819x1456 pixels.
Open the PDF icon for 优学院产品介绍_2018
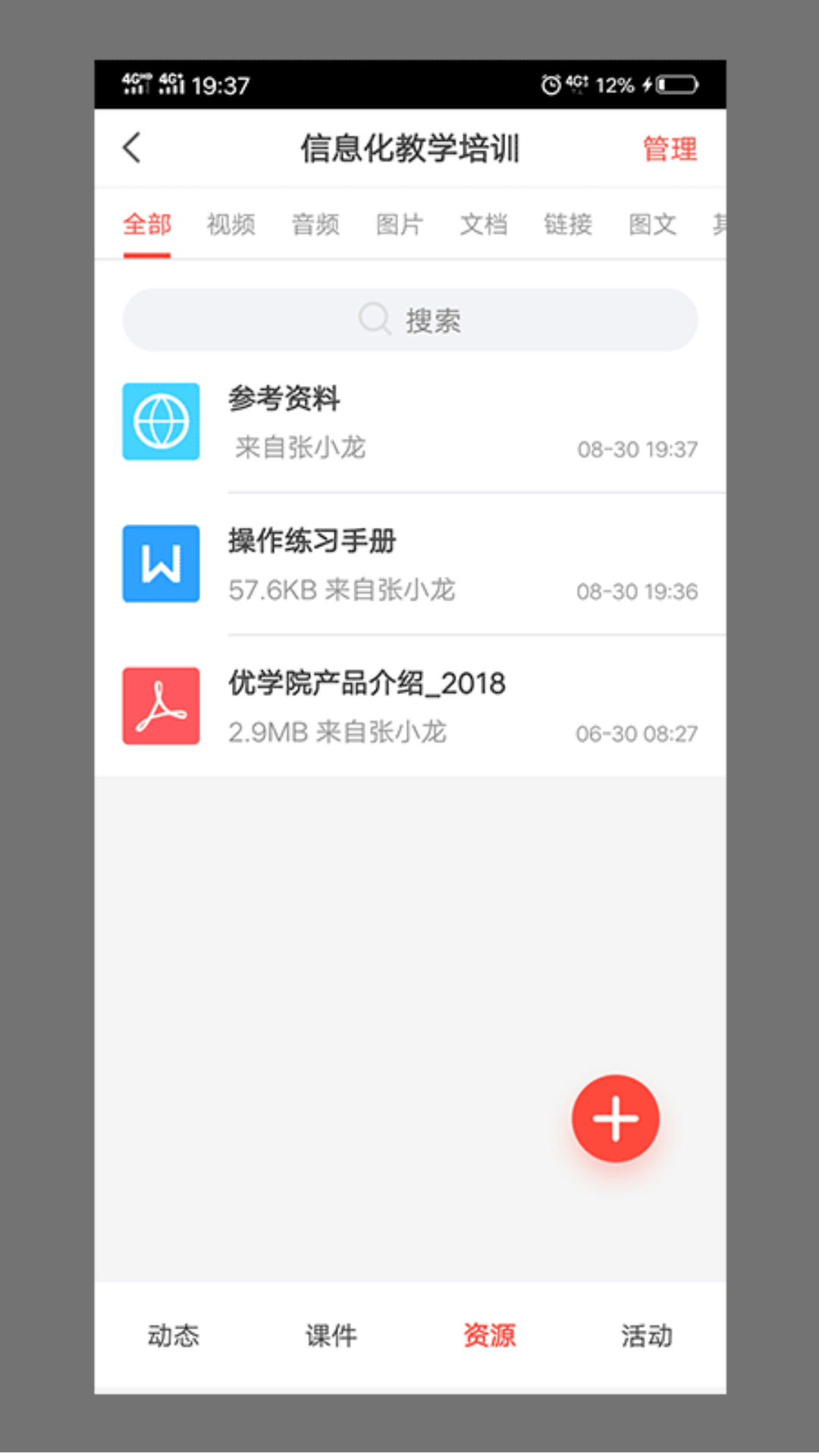pos(161,705)
